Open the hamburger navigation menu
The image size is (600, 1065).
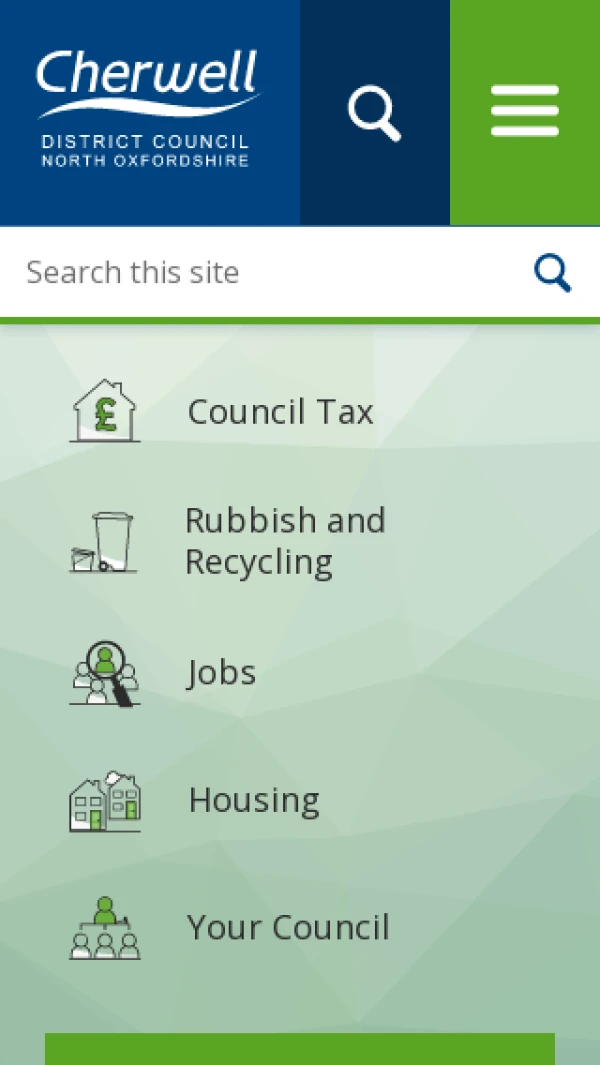coord(525,111)
